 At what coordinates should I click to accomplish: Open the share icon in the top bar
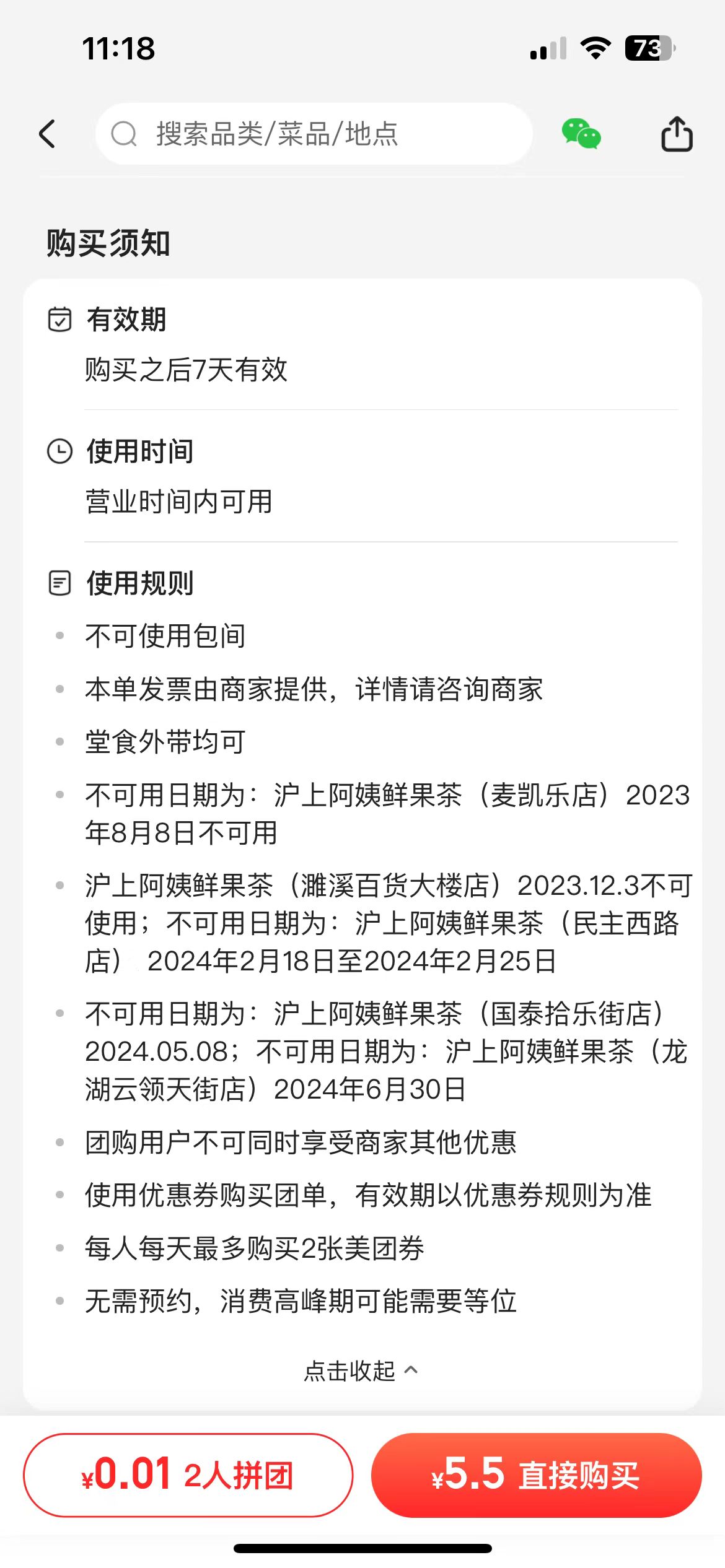pyautogui.click(x=677, y=134)
